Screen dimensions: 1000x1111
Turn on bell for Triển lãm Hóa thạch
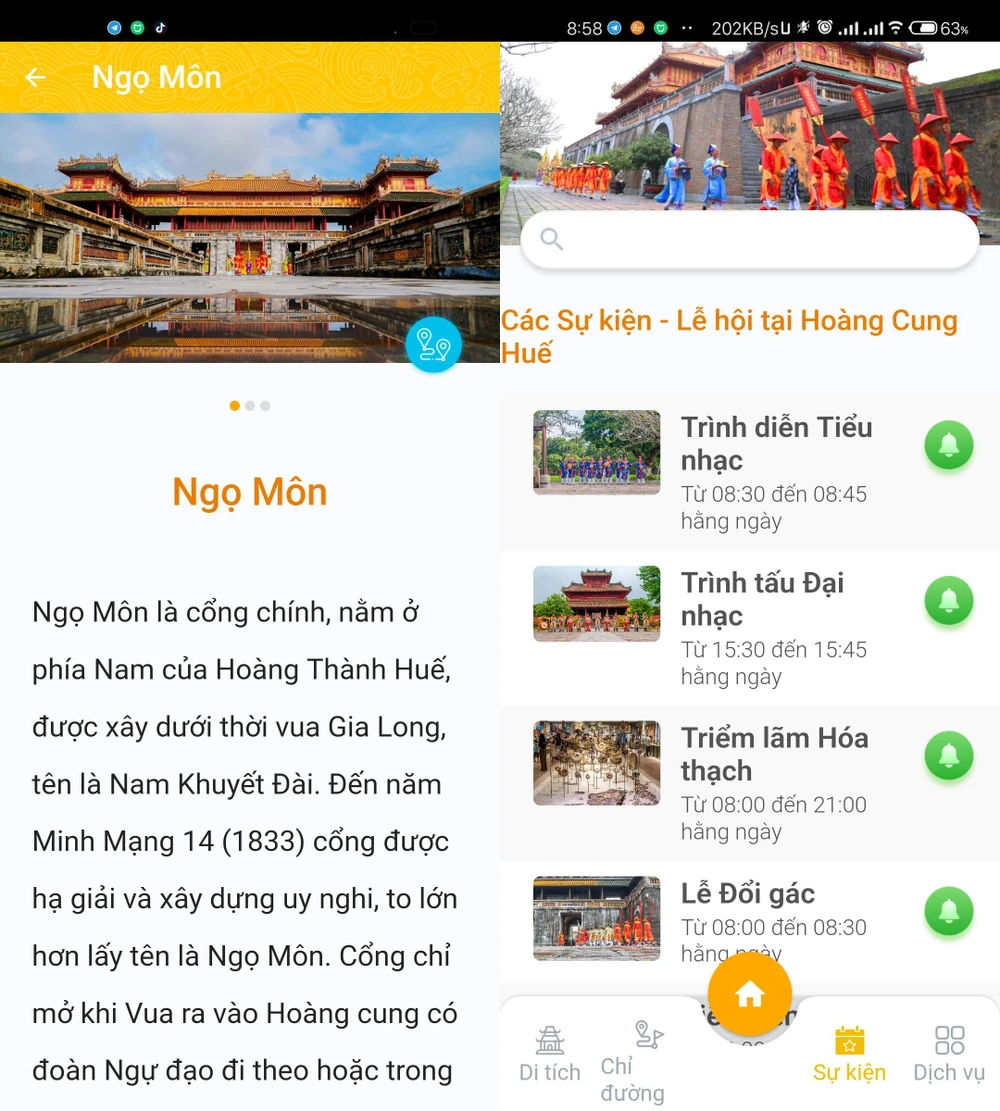coord(948,756)
